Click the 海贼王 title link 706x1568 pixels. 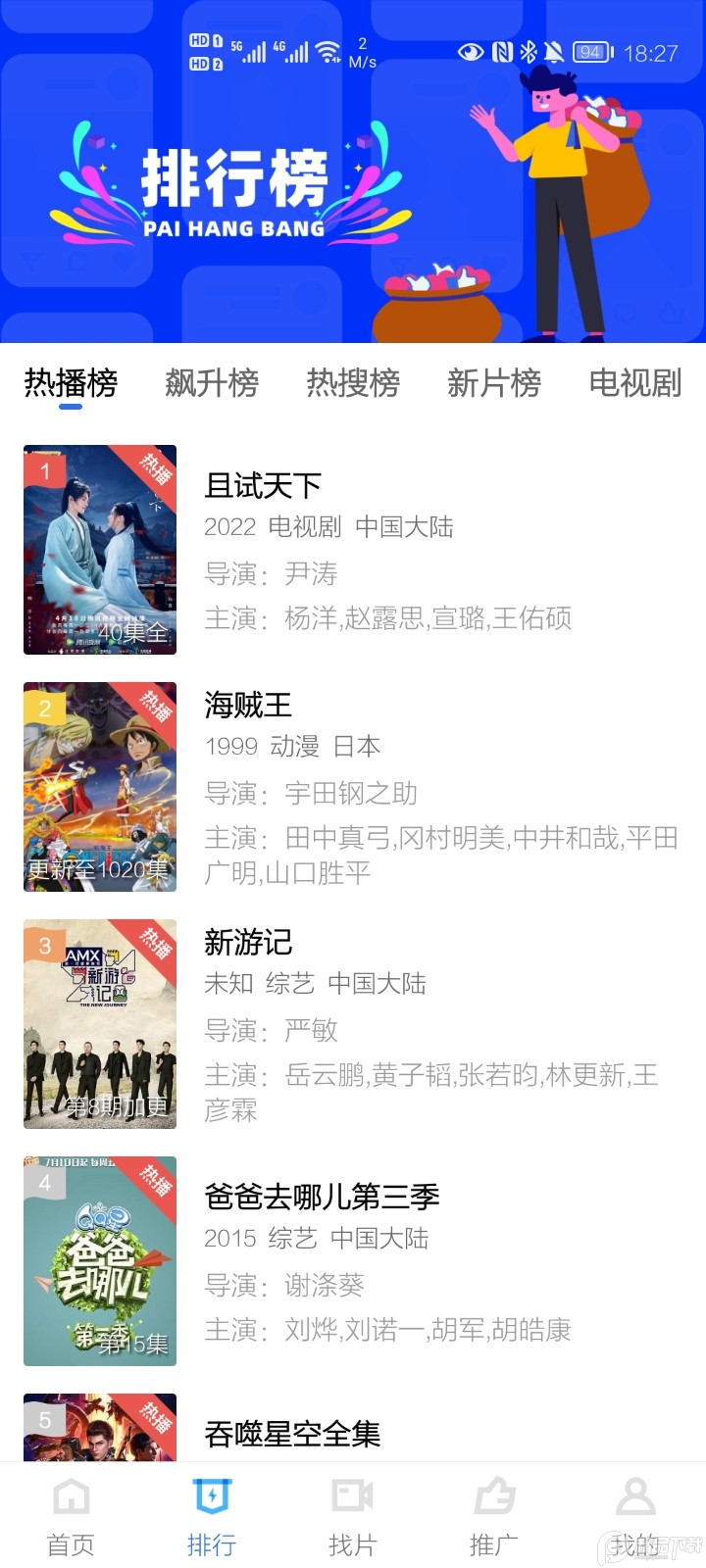(x=246, y=706)
